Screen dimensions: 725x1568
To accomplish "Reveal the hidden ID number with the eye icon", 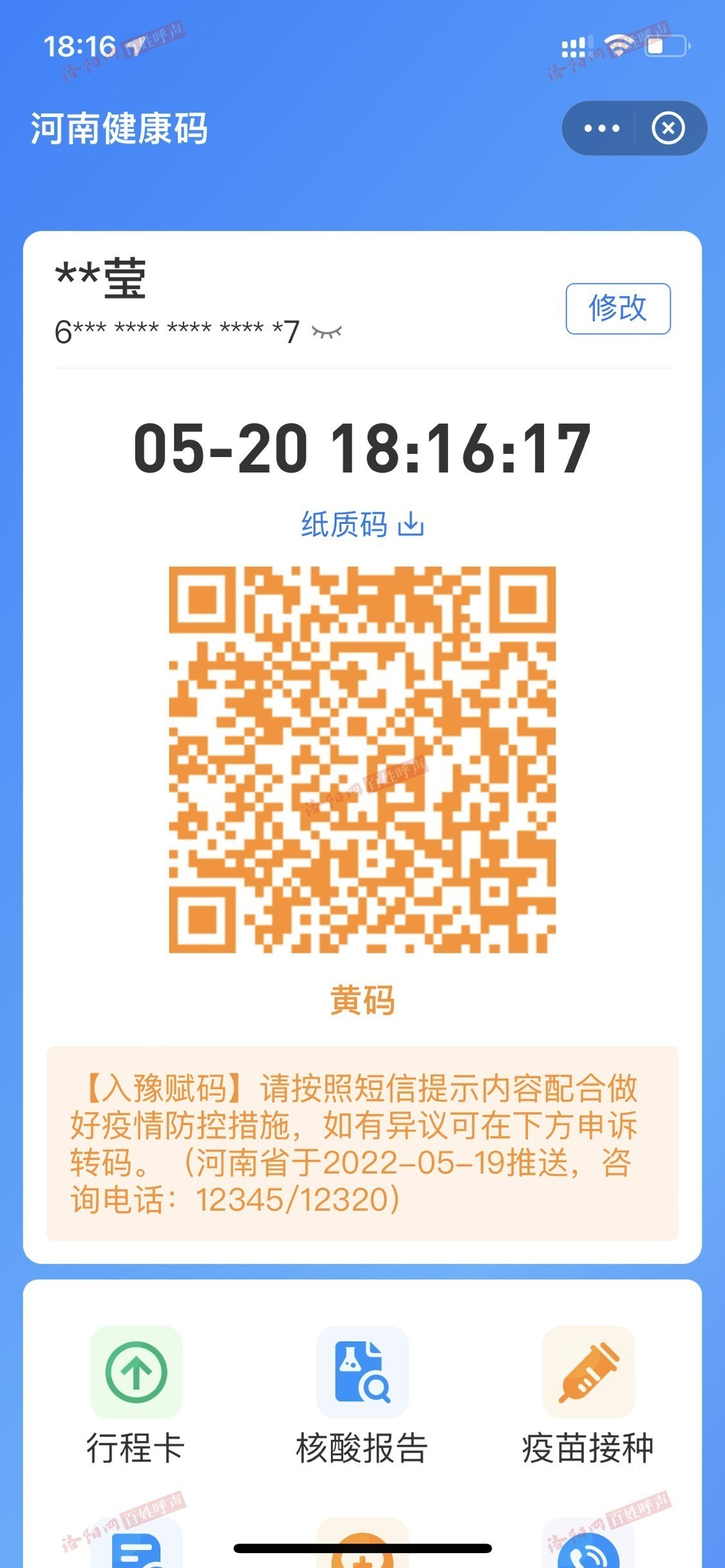I will (326, 331).
